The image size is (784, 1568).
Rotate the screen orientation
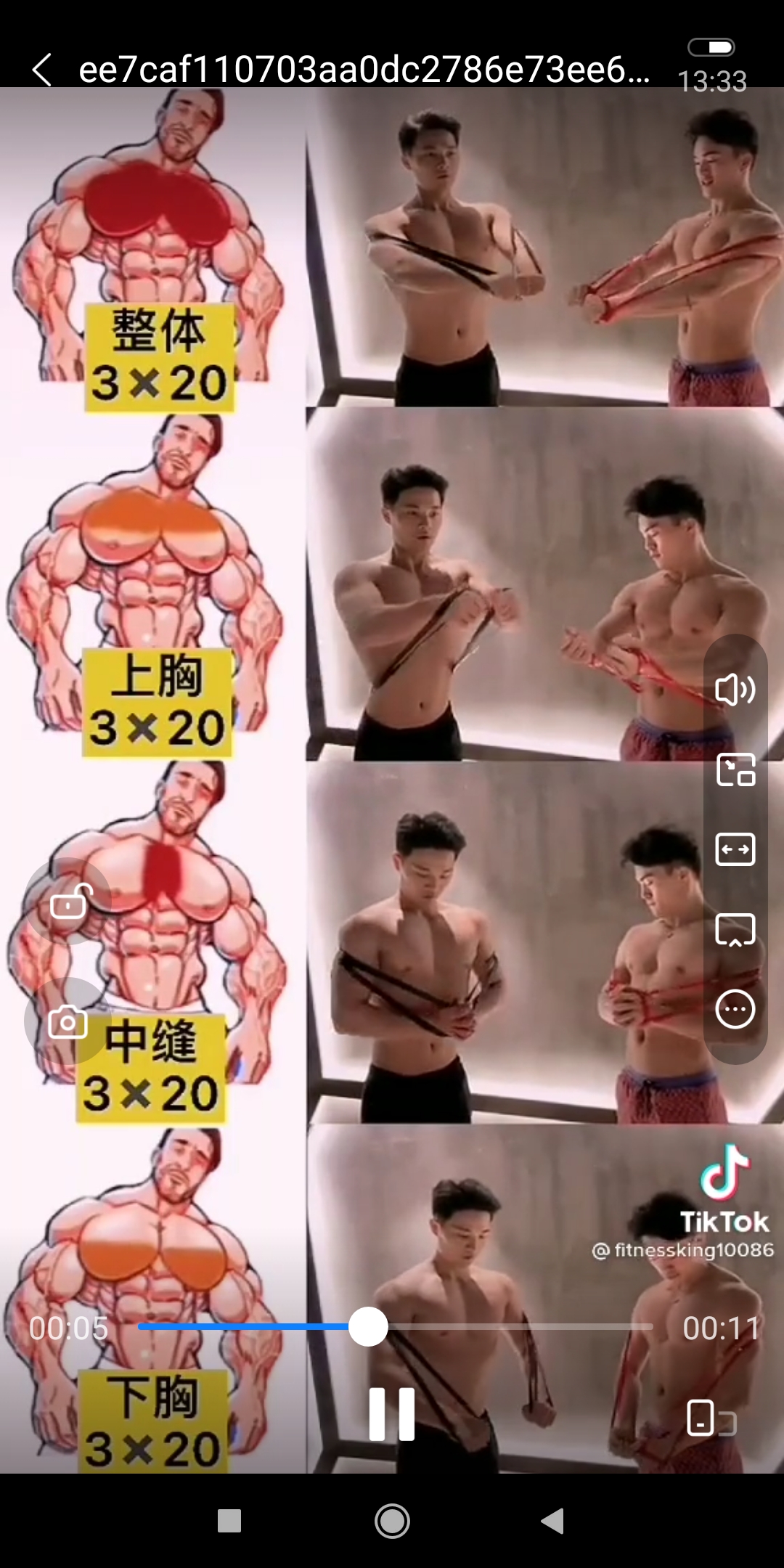[x=711, y=1418]
